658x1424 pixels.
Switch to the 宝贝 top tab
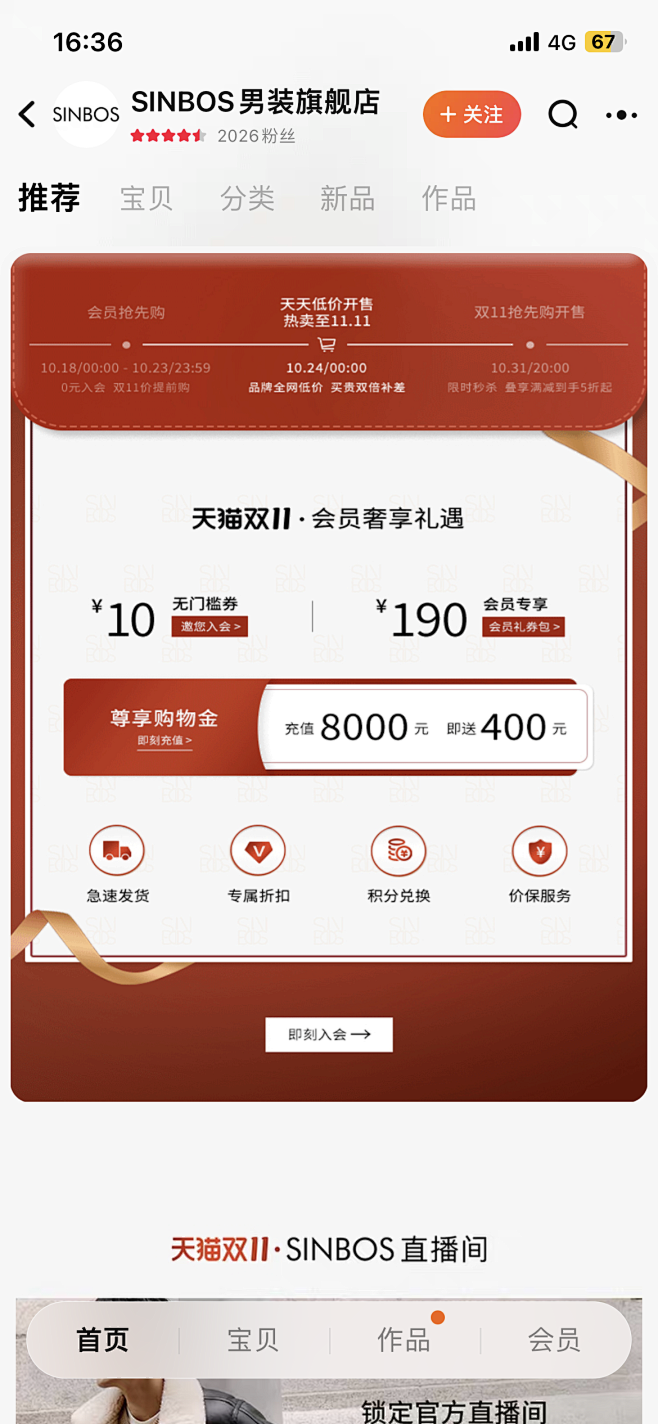(x=146, y=199)
